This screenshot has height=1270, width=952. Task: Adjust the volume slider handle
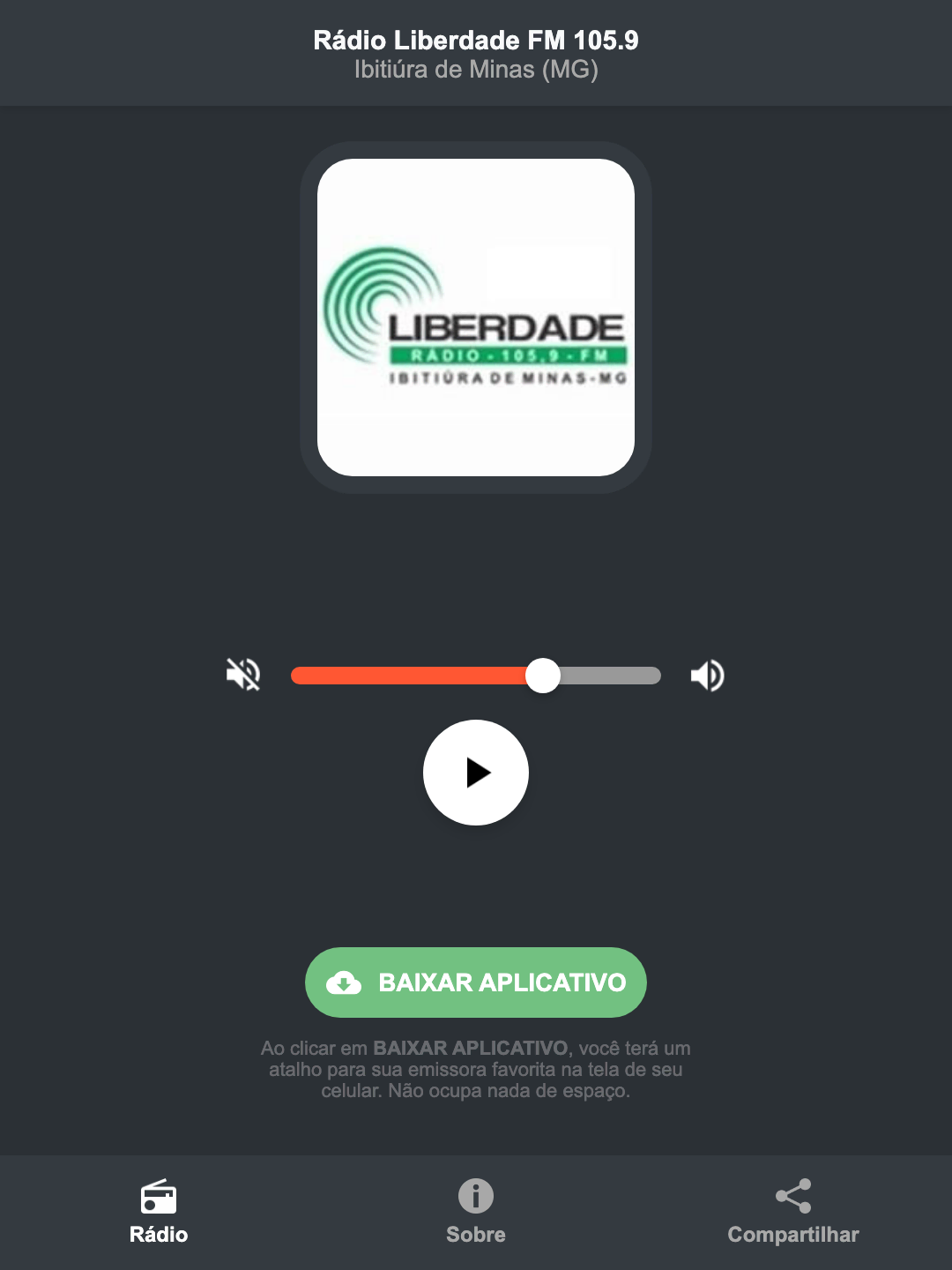click(x=544, y=675)
